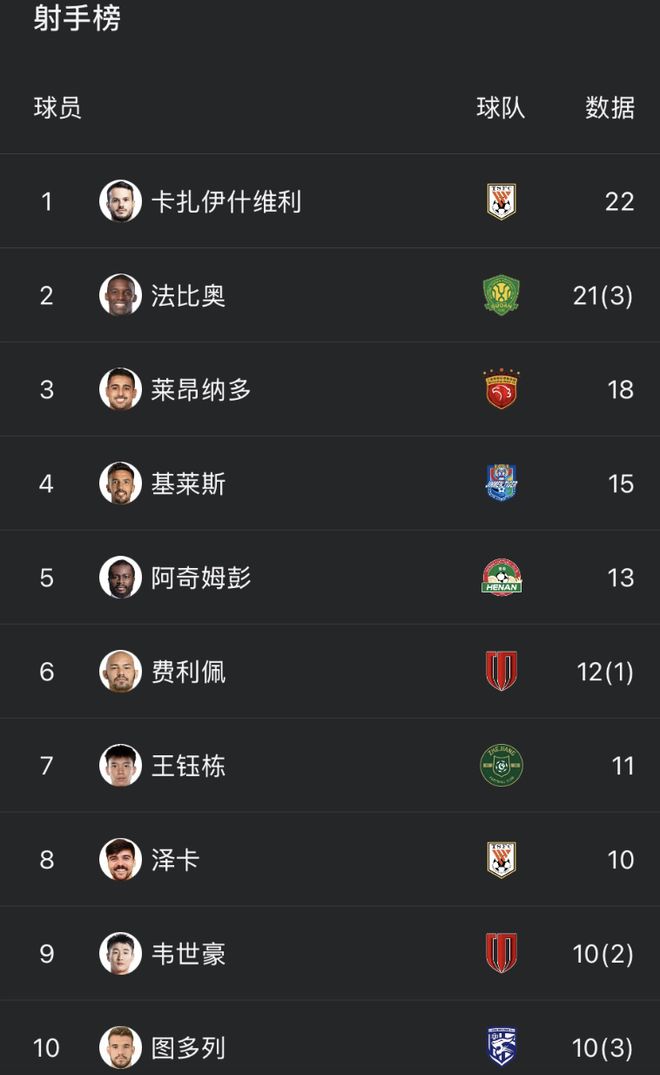The height and width of the screenshot is (1075, 660).
Task: Open 韦世豪's row
Action: pyautogui.click(x=188, y=953)
